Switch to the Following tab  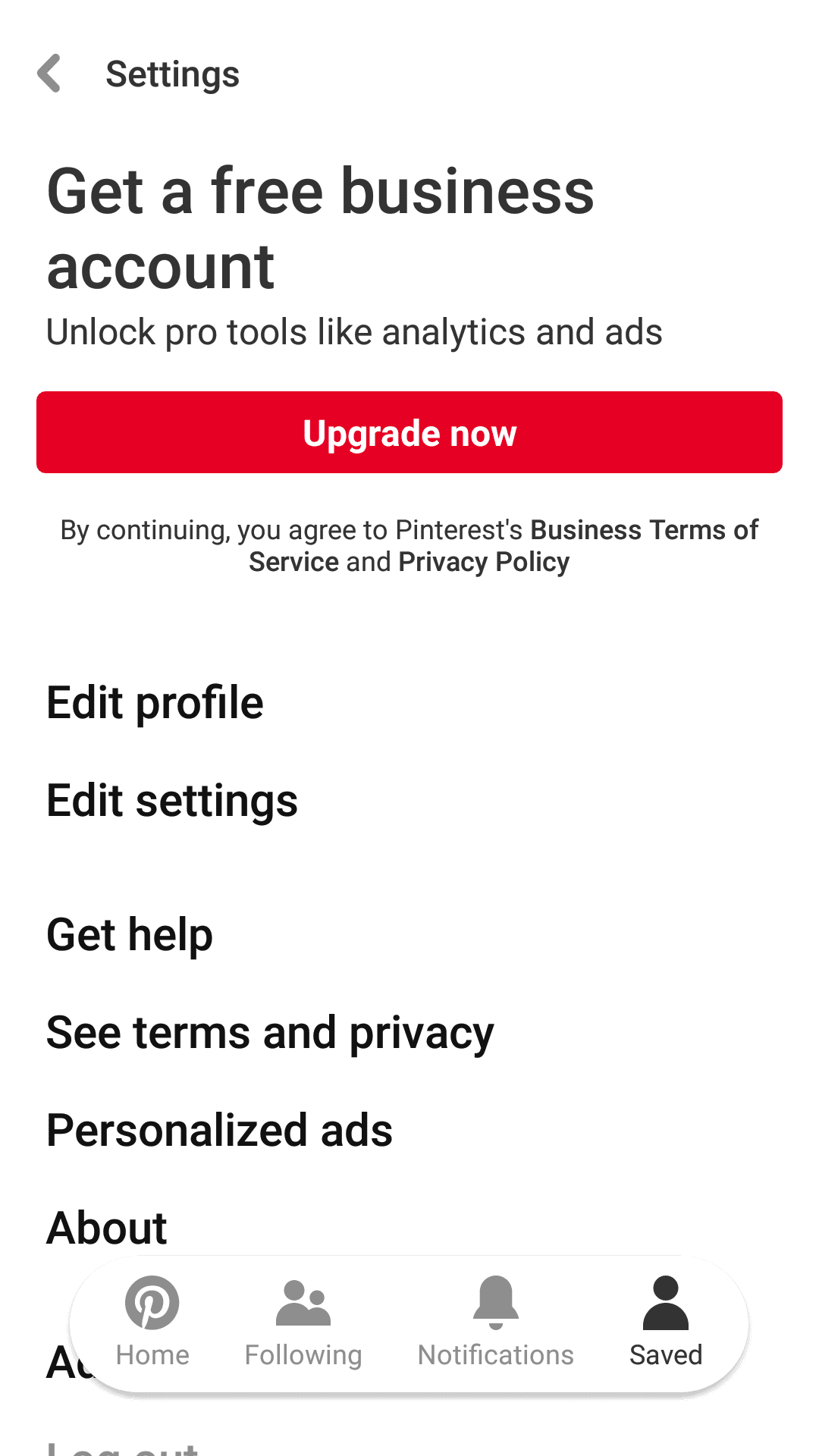(303, 1323)
